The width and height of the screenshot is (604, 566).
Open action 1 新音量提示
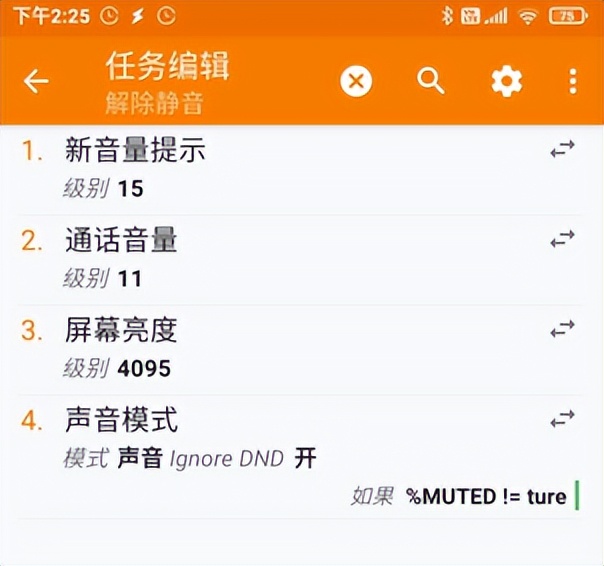[x=136, y=151]
